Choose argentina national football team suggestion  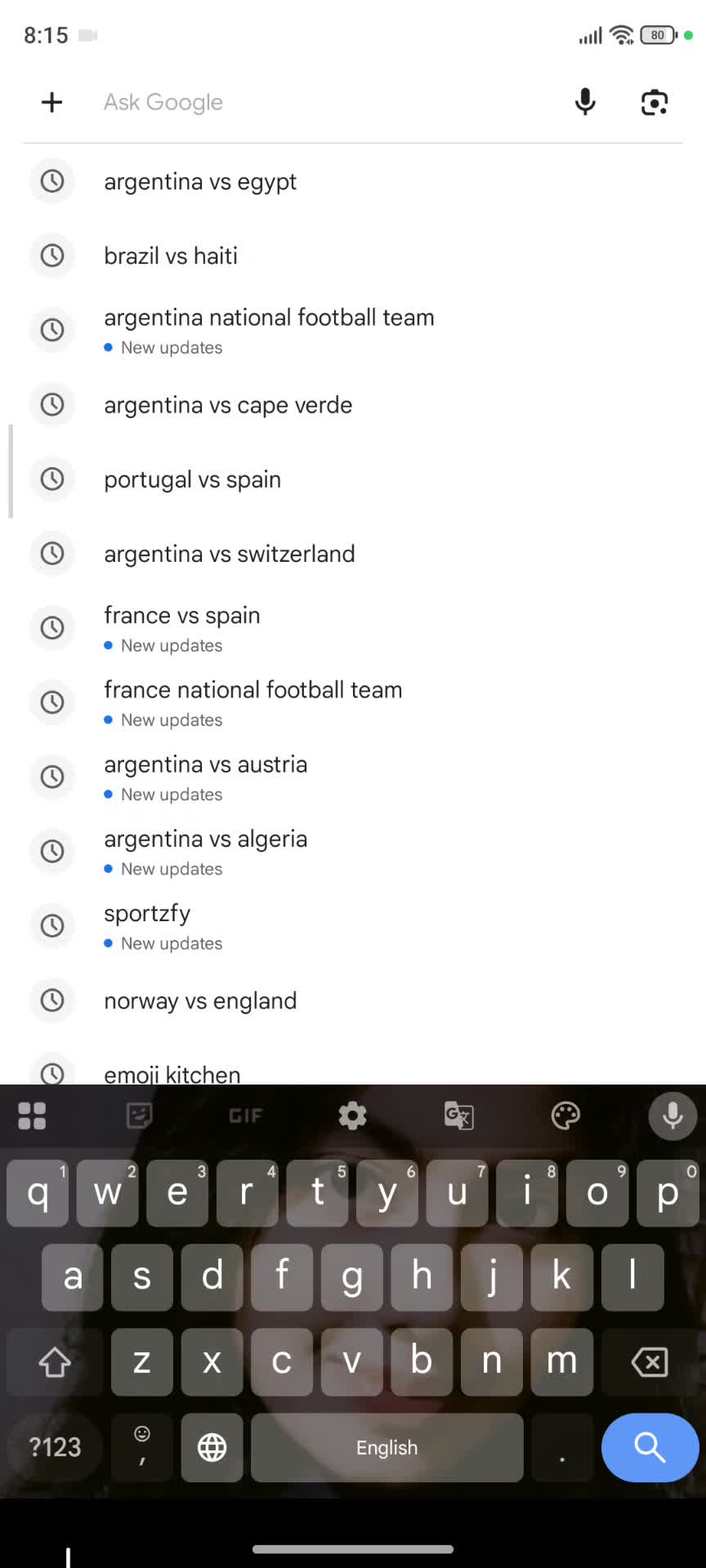coord(353,330)
